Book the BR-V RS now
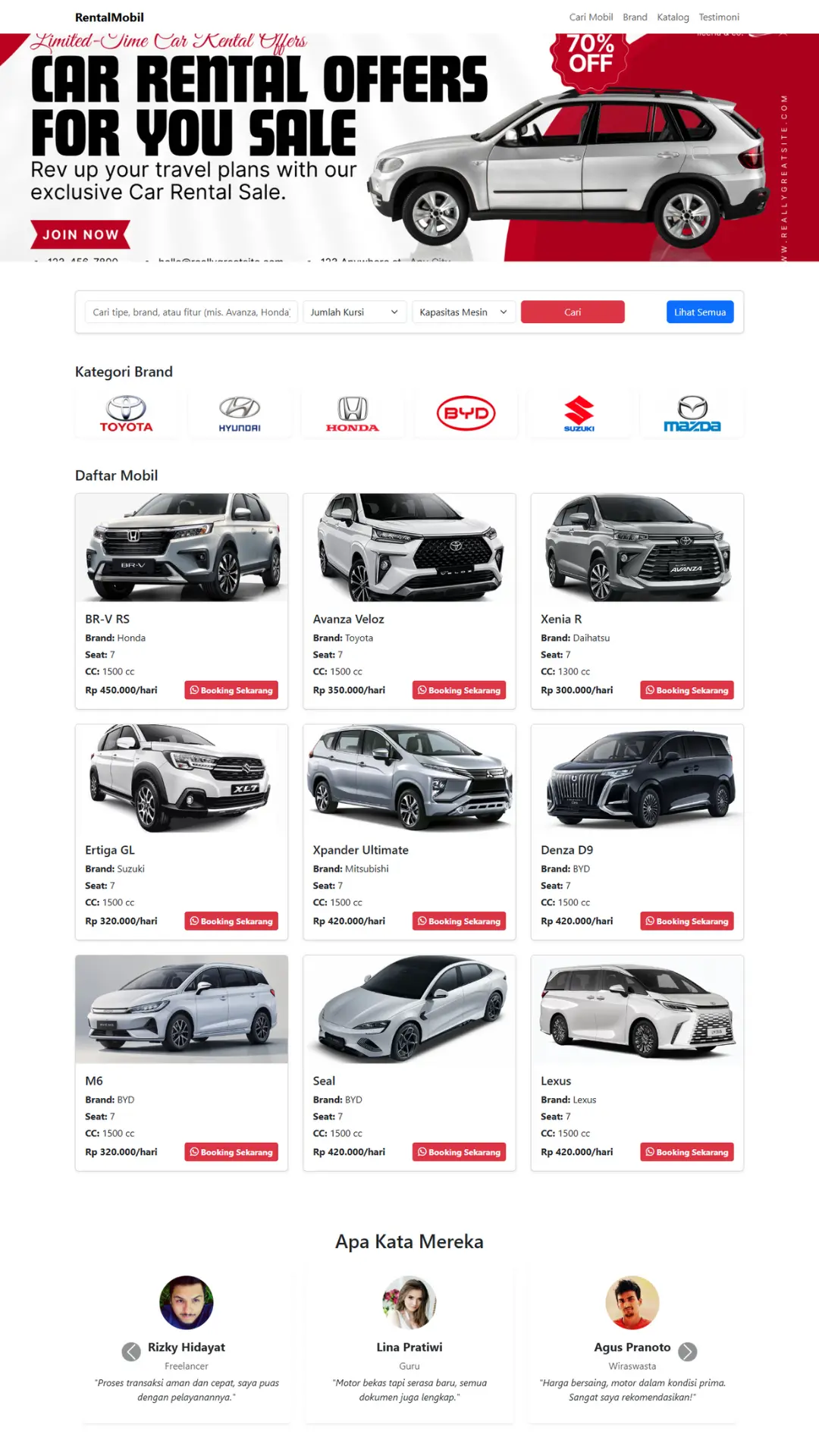 pyautogui.click(x=231, y=690)
